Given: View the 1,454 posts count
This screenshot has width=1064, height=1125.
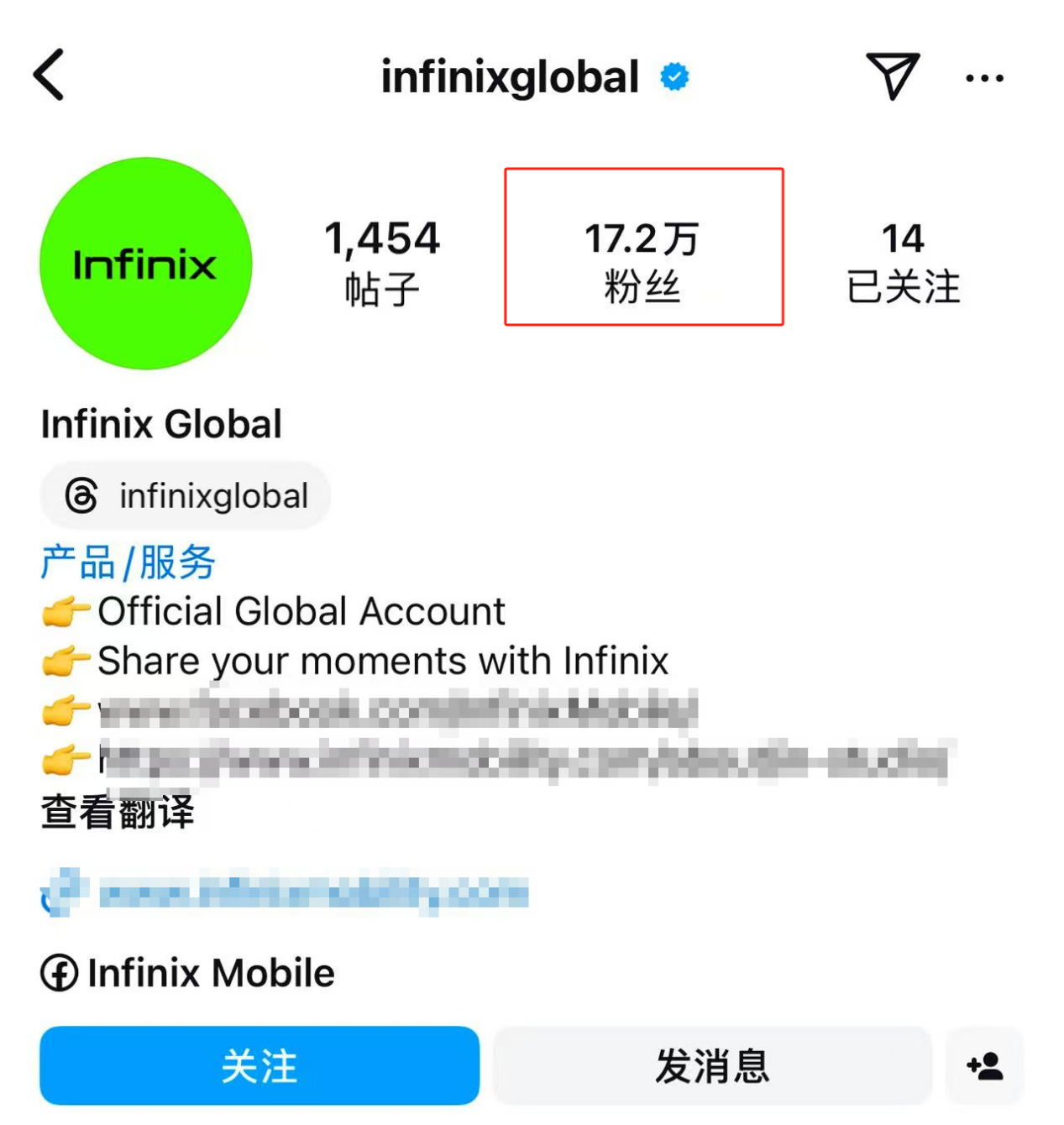Looking at the screenshot, I should pos(382,262).
